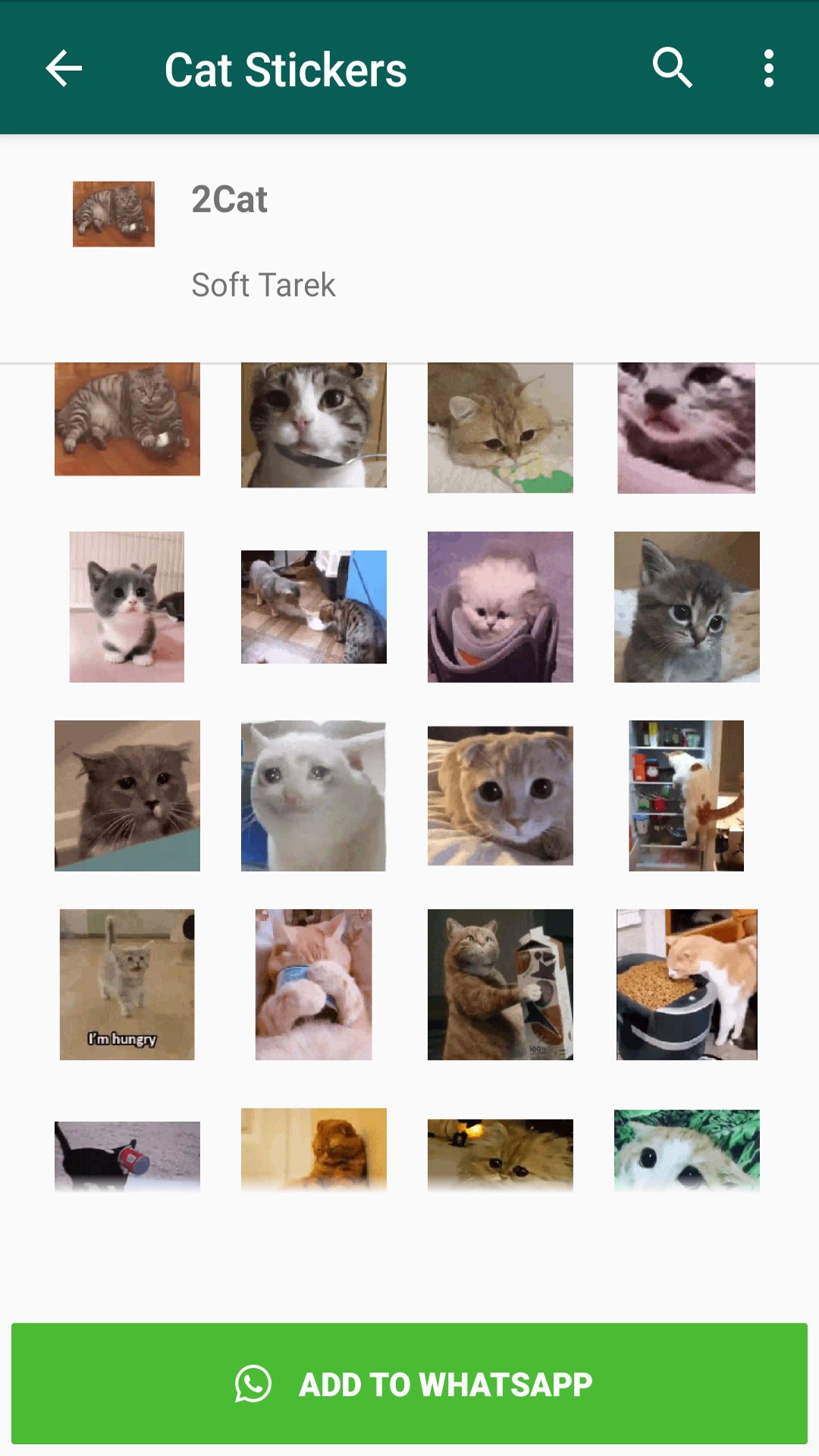Preview the 'I'm hungry' kitten sticker
The image size is (819, 1456).
tap(127, 984)
